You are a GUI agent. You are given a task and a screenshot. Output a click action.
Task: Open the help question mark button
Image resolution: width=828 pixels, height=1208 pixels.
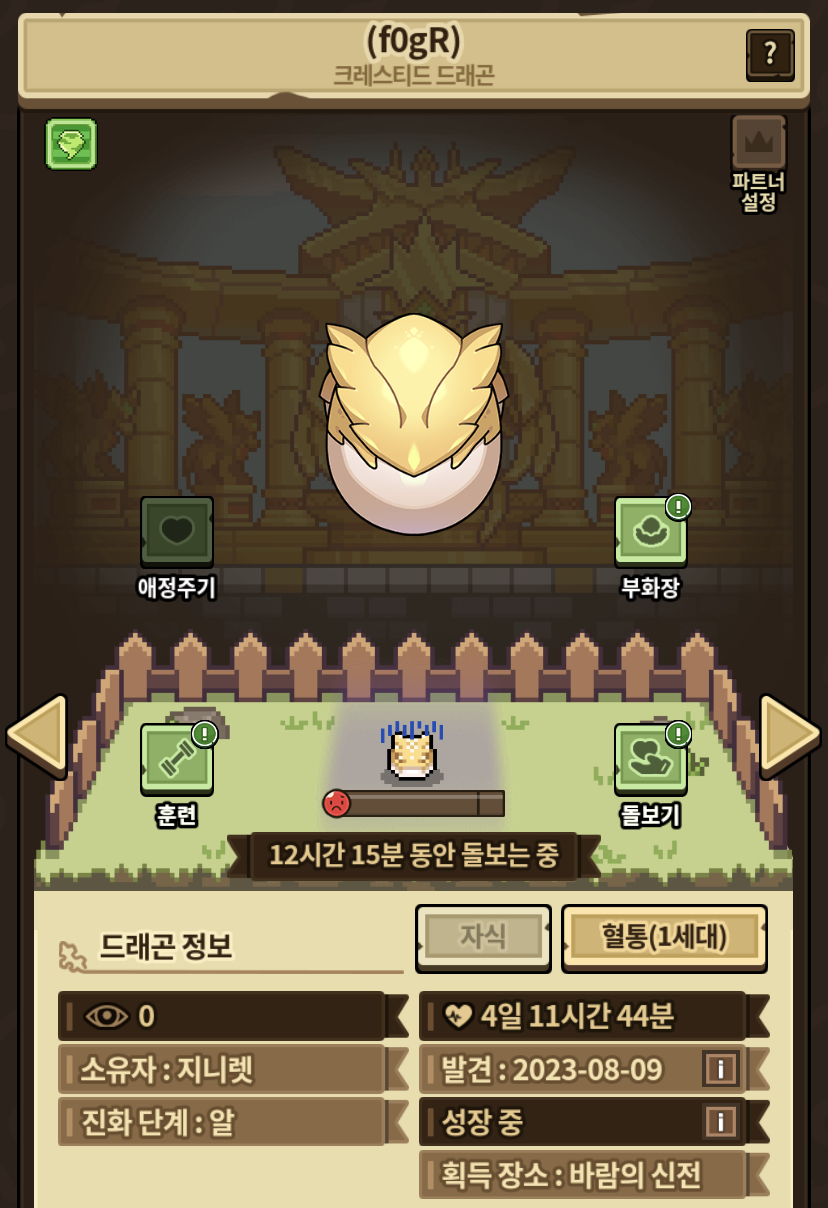pyautogui.click(x=769, y=53)
